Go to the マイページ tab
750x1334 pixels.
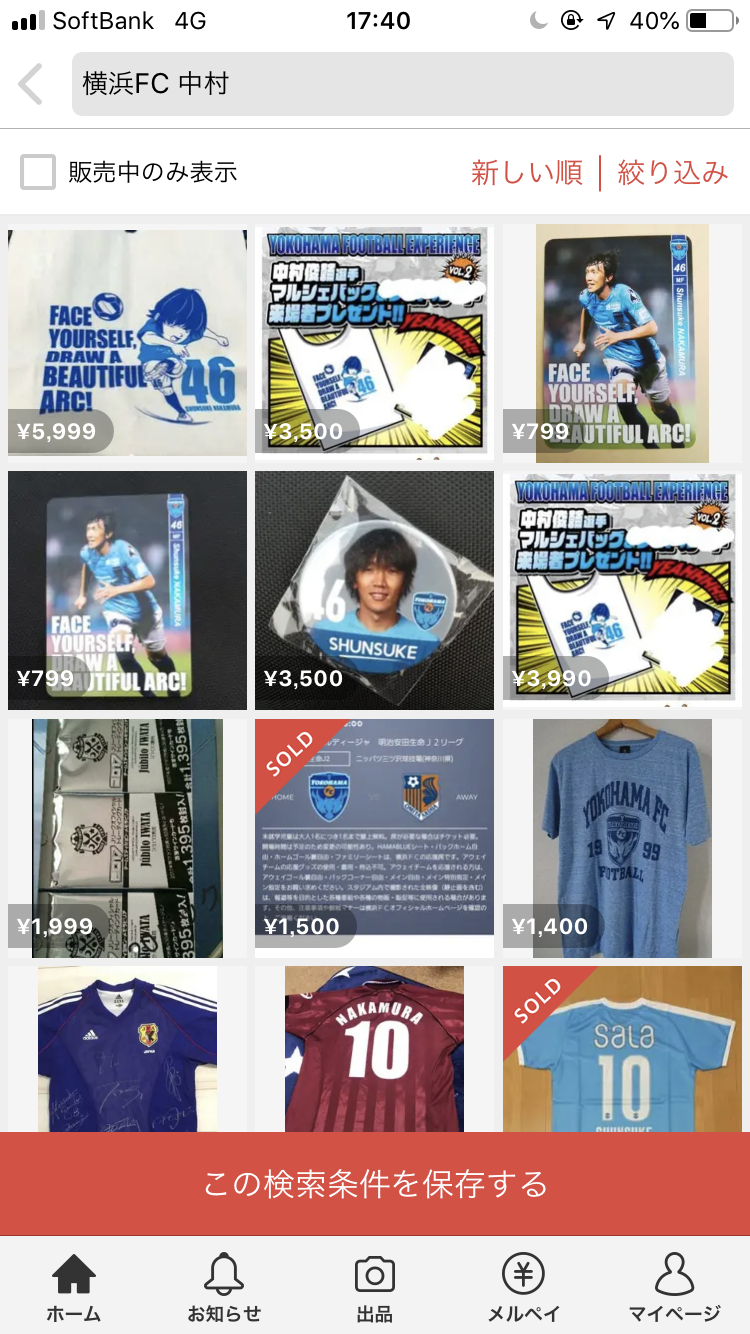674,1288
